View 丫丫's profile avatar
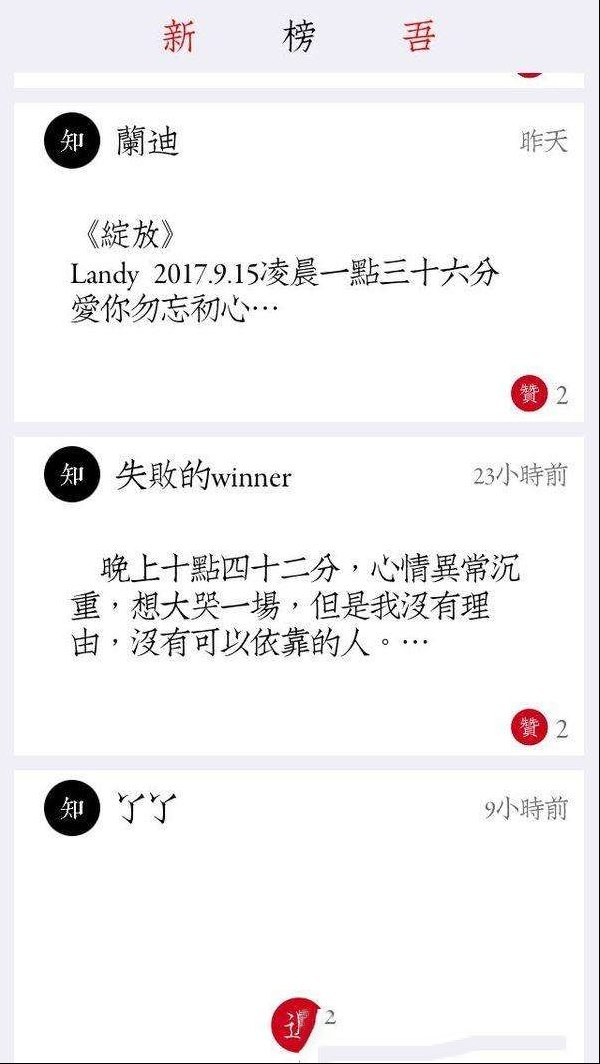The image size is (600, 1064). point(73,810)
